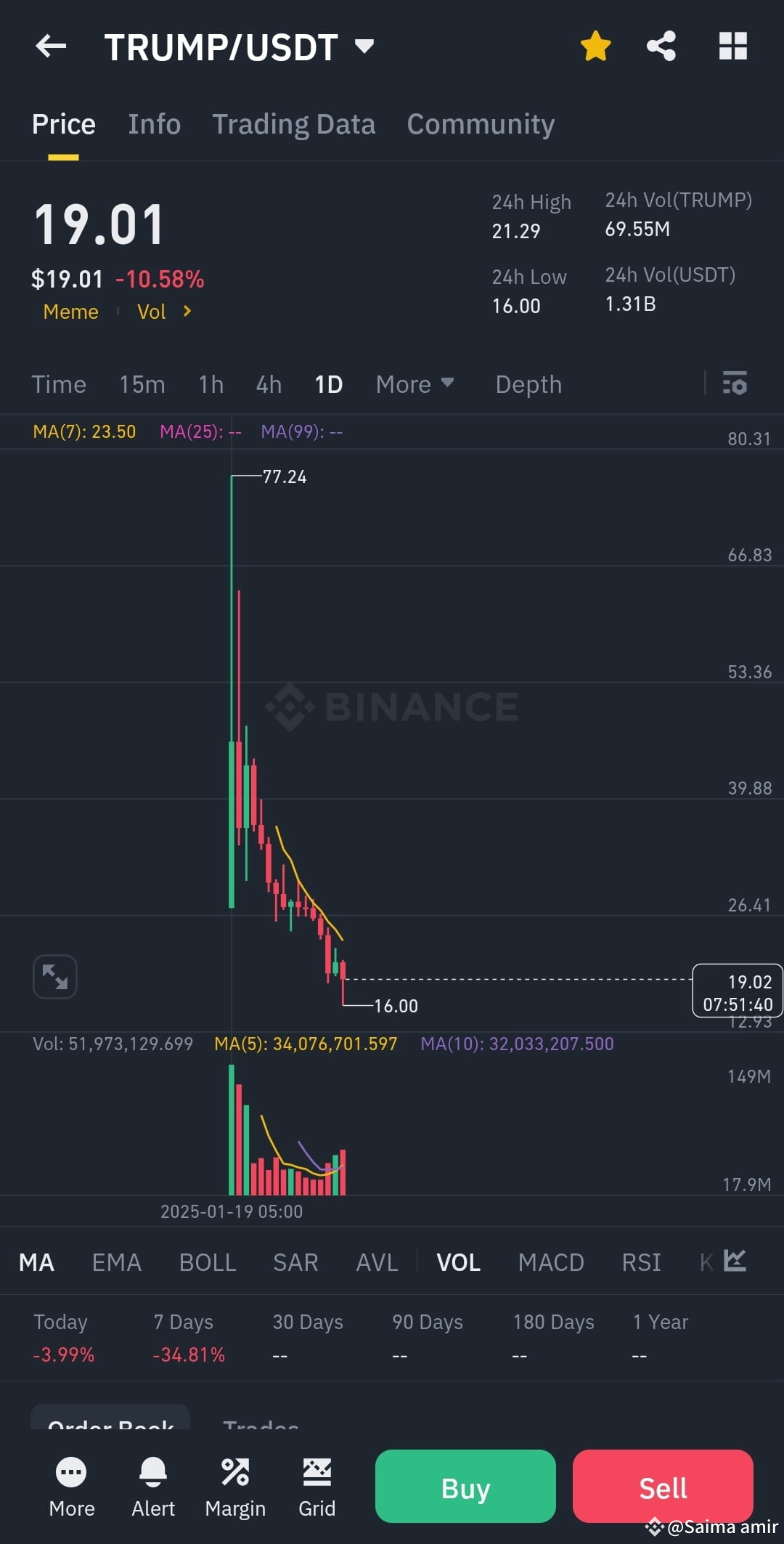Viewport: 784px width, 1544px height.
Task: Open the TRUMP/USDT pair selector dropdown
Action: 365,45
